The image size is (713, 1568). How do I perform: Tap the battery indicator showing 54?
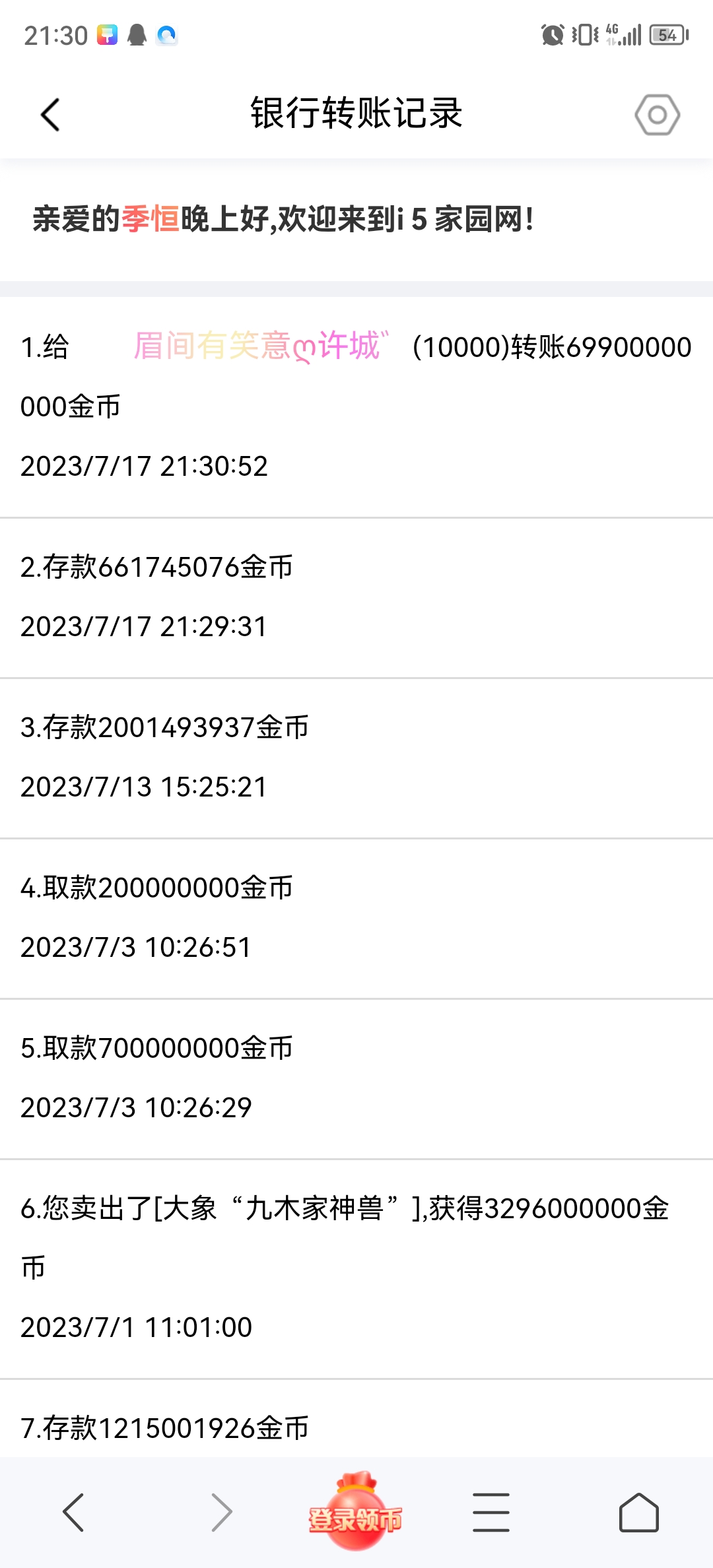[x=667, y=36]
